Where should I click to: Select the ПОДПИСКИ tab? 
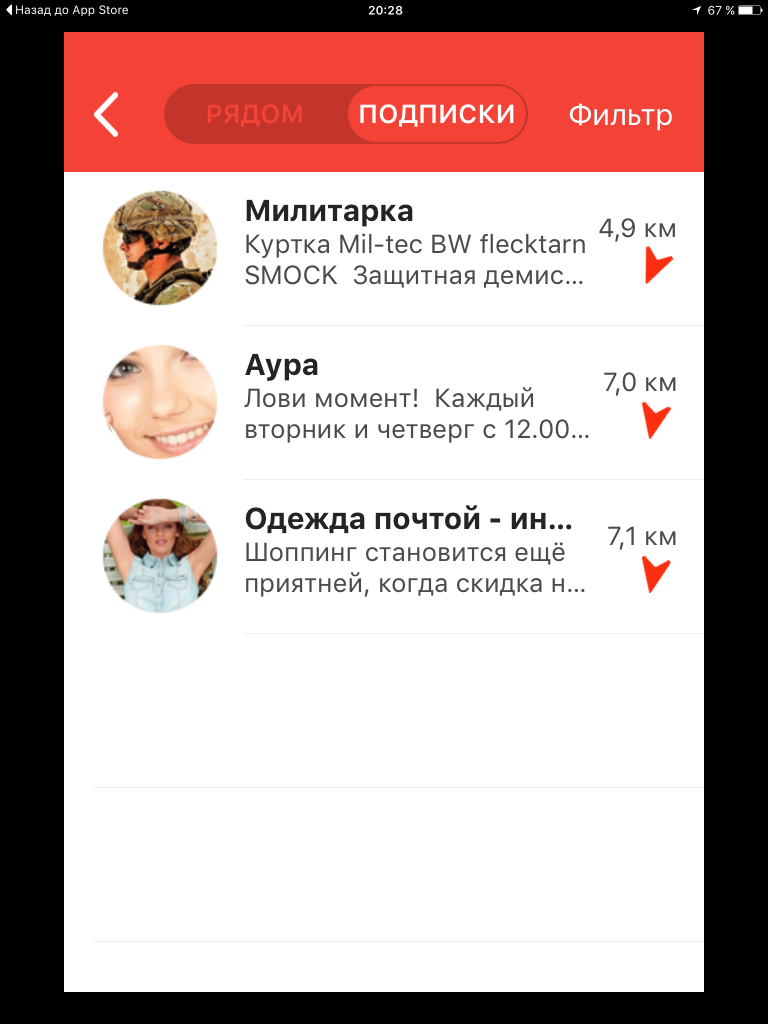(x=437, y=114)
